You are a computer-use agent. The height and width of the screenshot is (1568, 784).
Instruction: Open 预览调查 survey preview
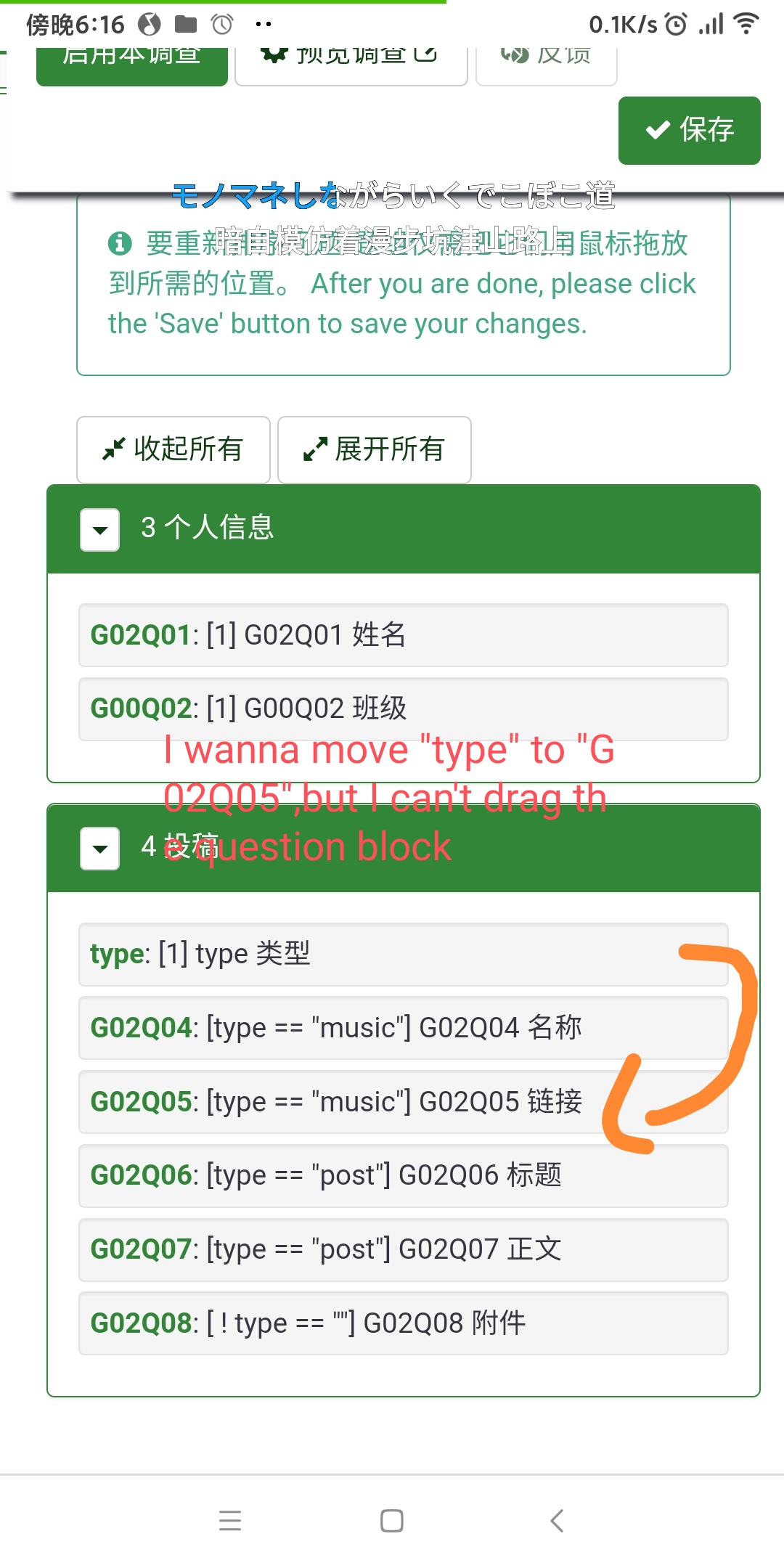(351, 64)
